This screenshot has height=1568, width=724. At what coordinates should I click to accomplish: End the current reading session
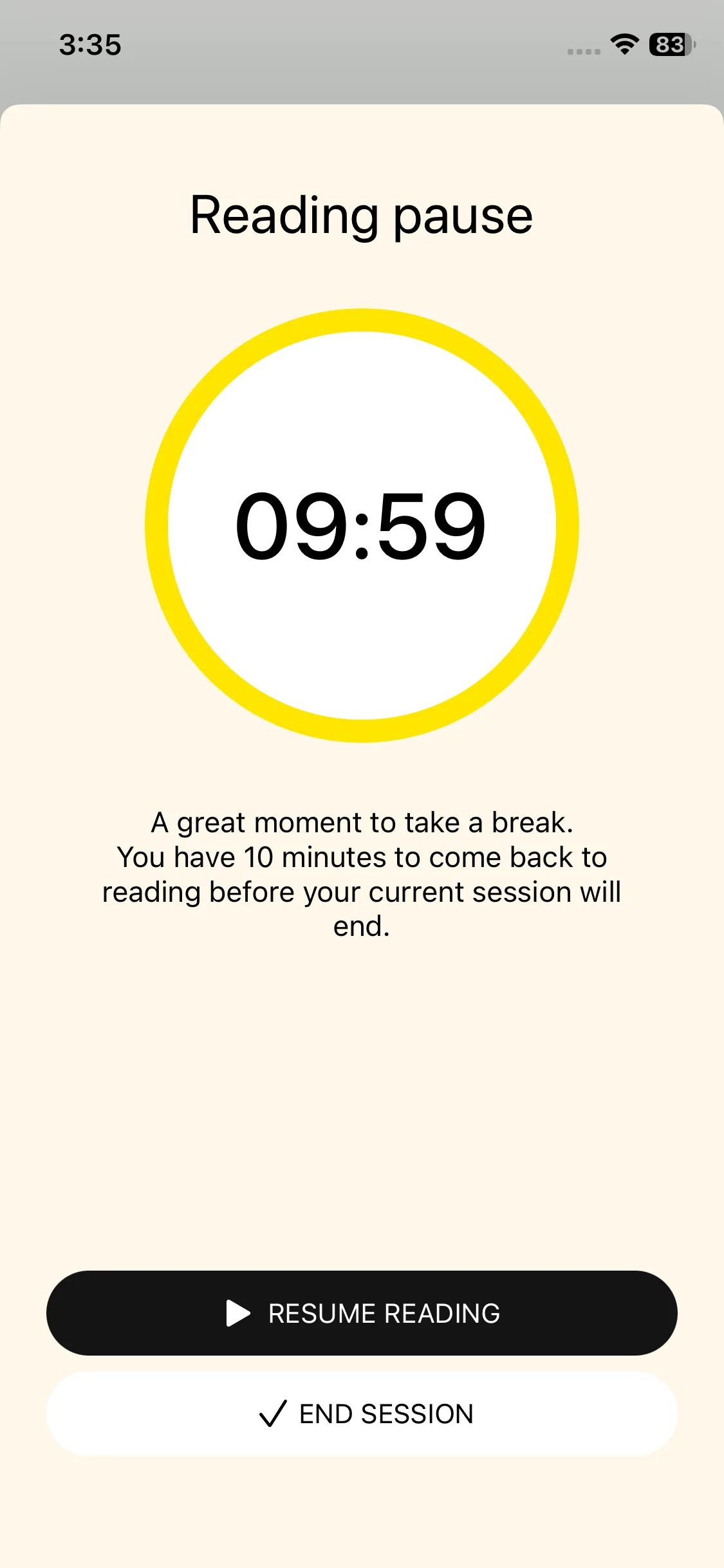(x=362, y=1414)
